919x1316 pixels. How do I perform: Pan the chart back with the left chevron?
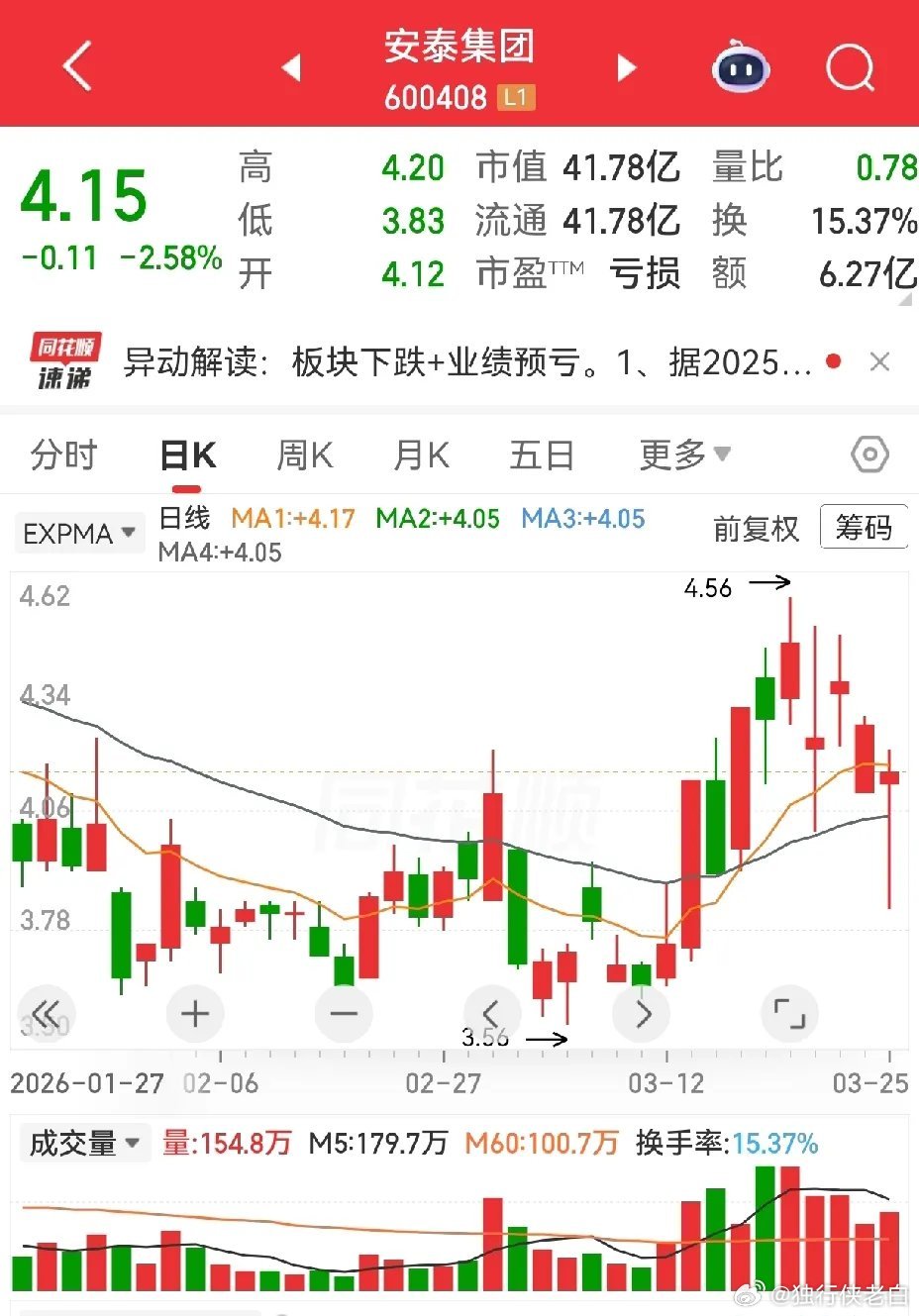pyautogui.click(x=492, y=1013)
